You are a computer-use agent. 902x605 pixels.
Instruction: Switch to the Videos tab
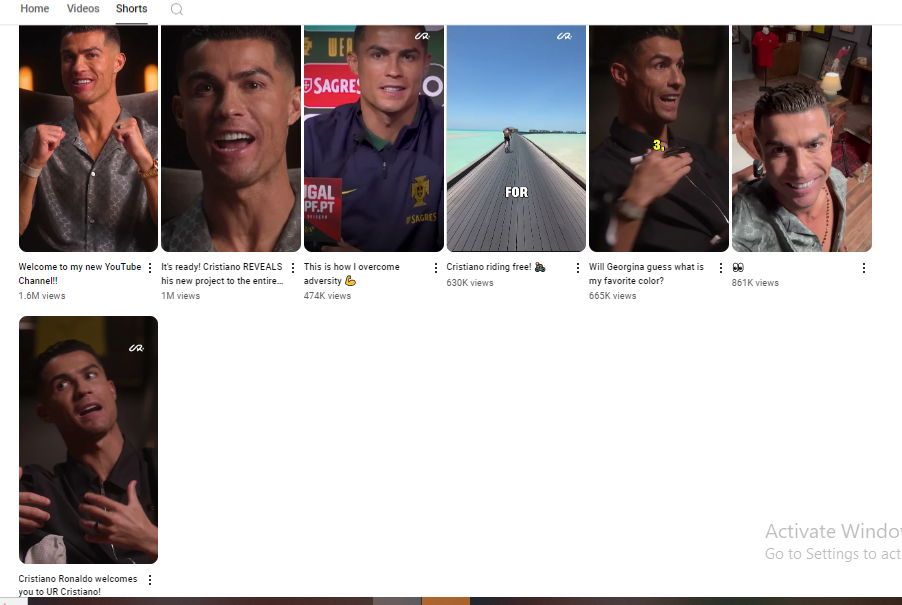click(83, 9)
